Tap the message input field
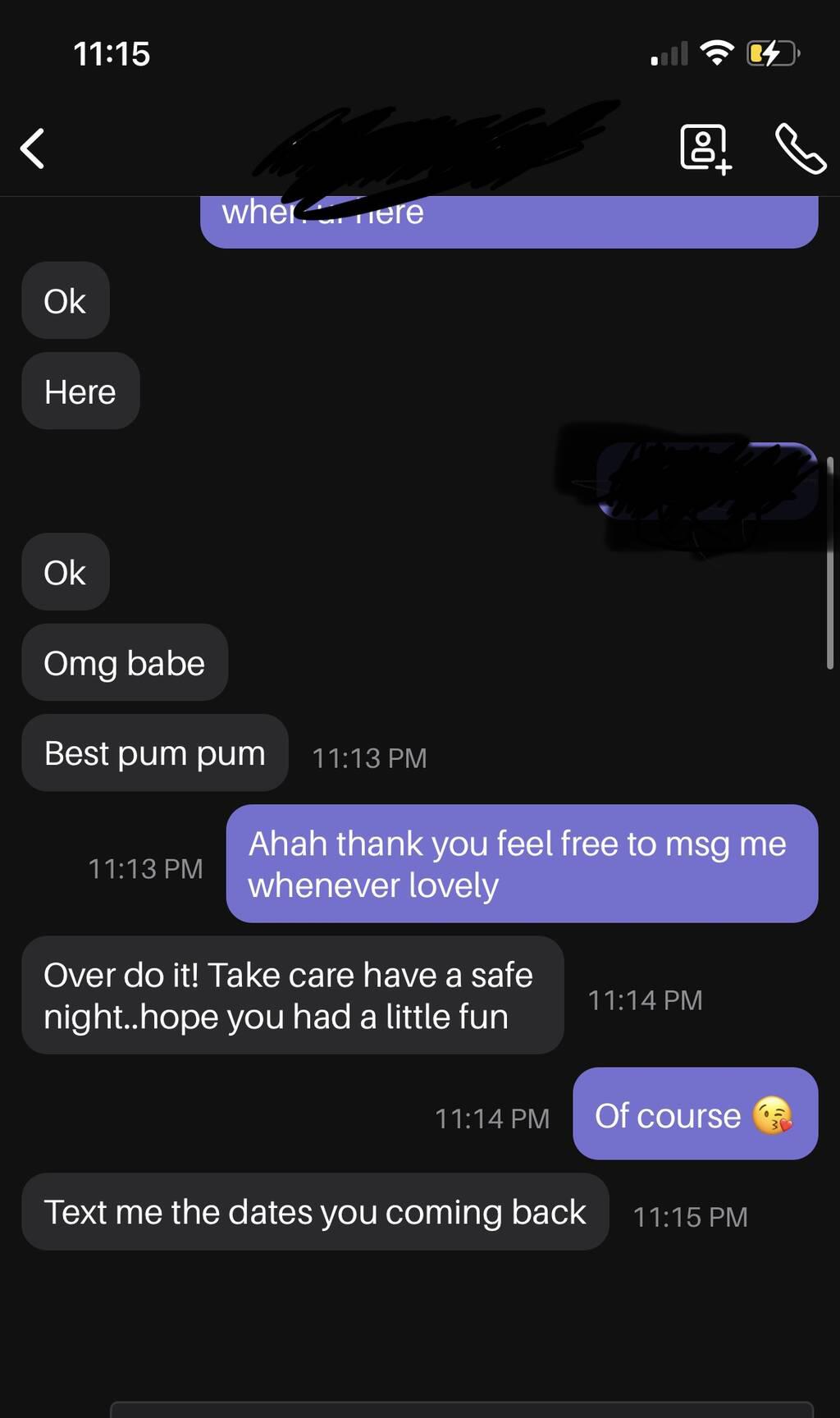Image resolution: width=840 pixels, height=1418 pixels. [461, 1408]
